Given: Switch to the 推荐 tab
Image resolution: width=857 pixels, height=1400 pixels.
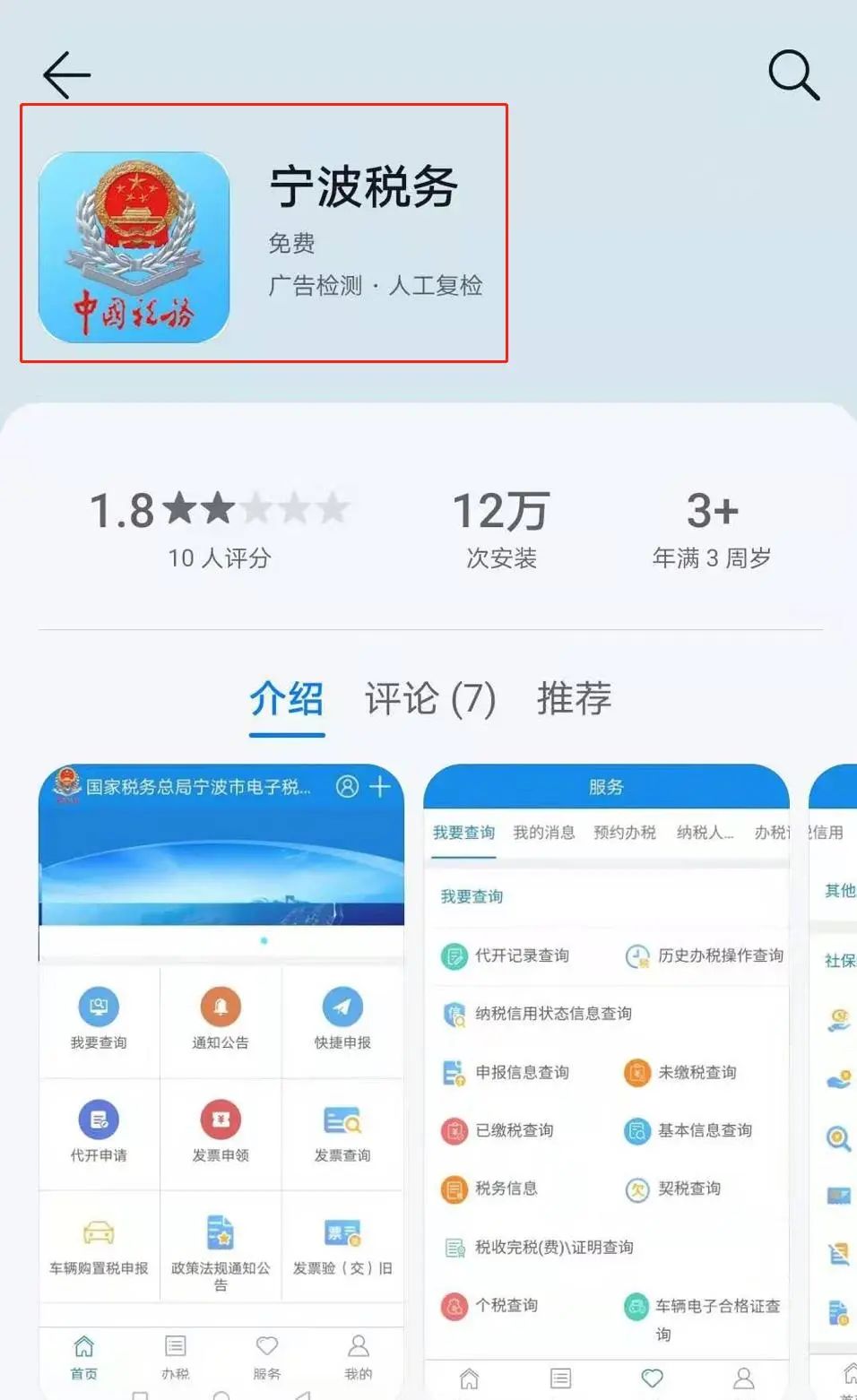Looking at the screenshot, I should pos(575,698).
